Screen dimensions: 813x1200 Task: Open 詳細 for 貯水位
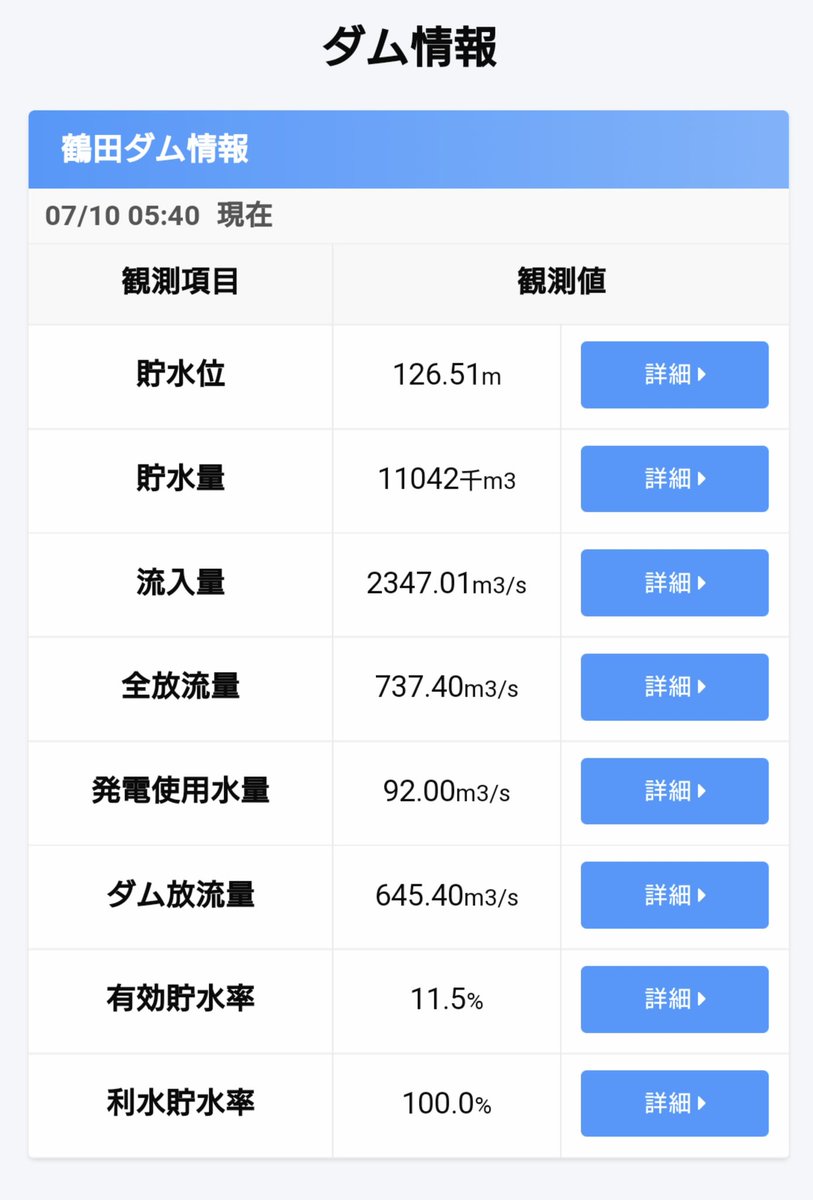pos(674,375)
